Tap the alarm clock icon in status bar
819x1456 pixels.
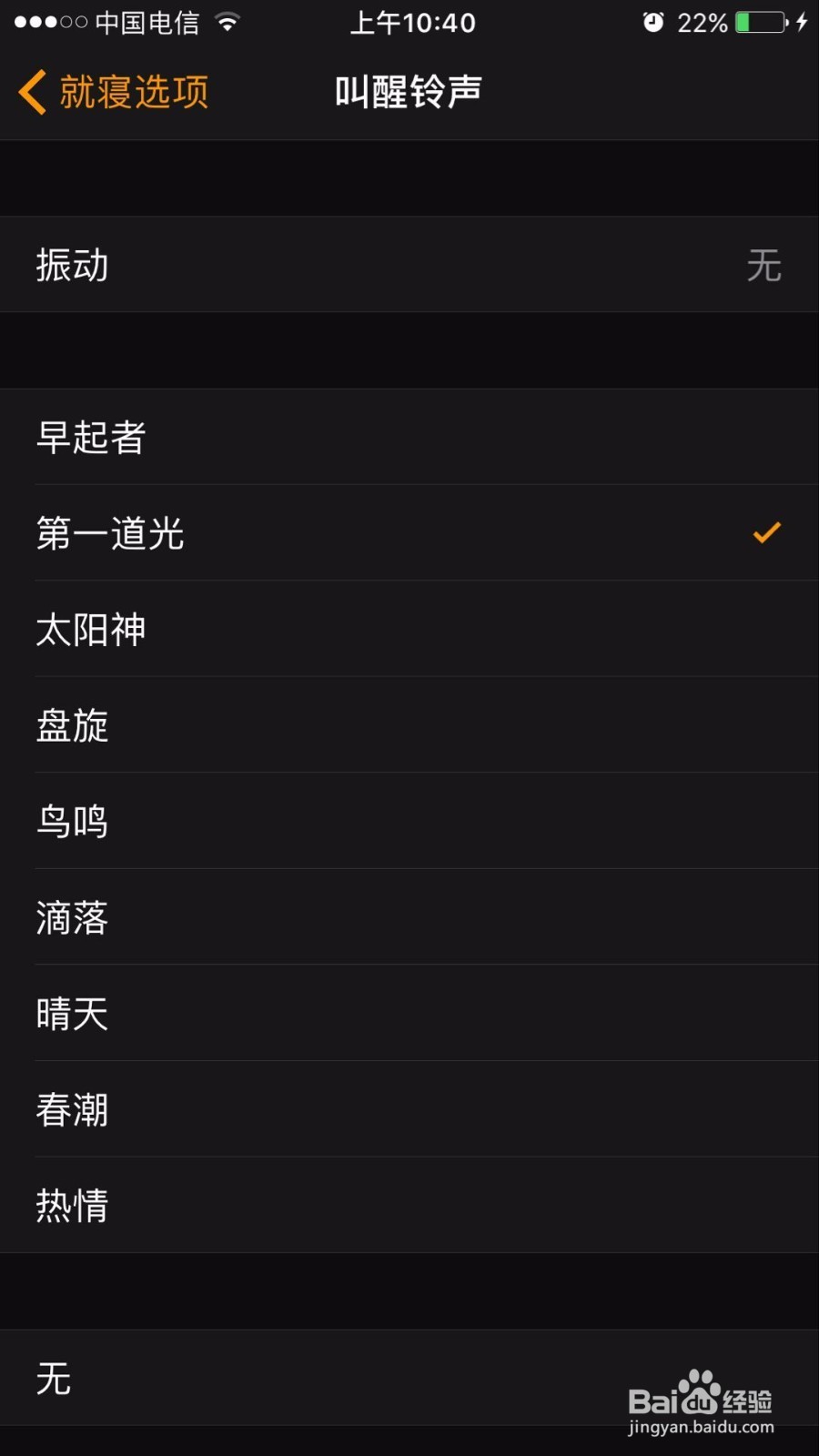click(653, 22)
